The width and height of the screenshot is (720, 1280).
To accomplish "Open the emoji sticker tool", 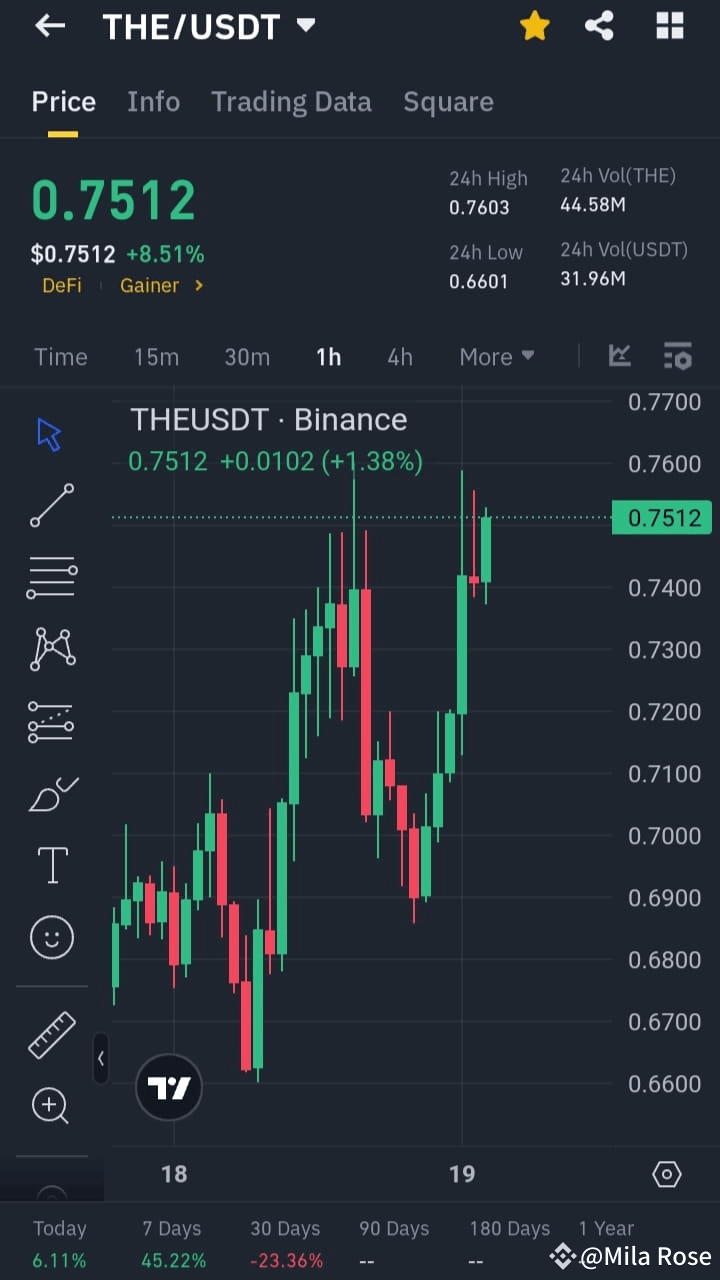I will tap(51, 937).
